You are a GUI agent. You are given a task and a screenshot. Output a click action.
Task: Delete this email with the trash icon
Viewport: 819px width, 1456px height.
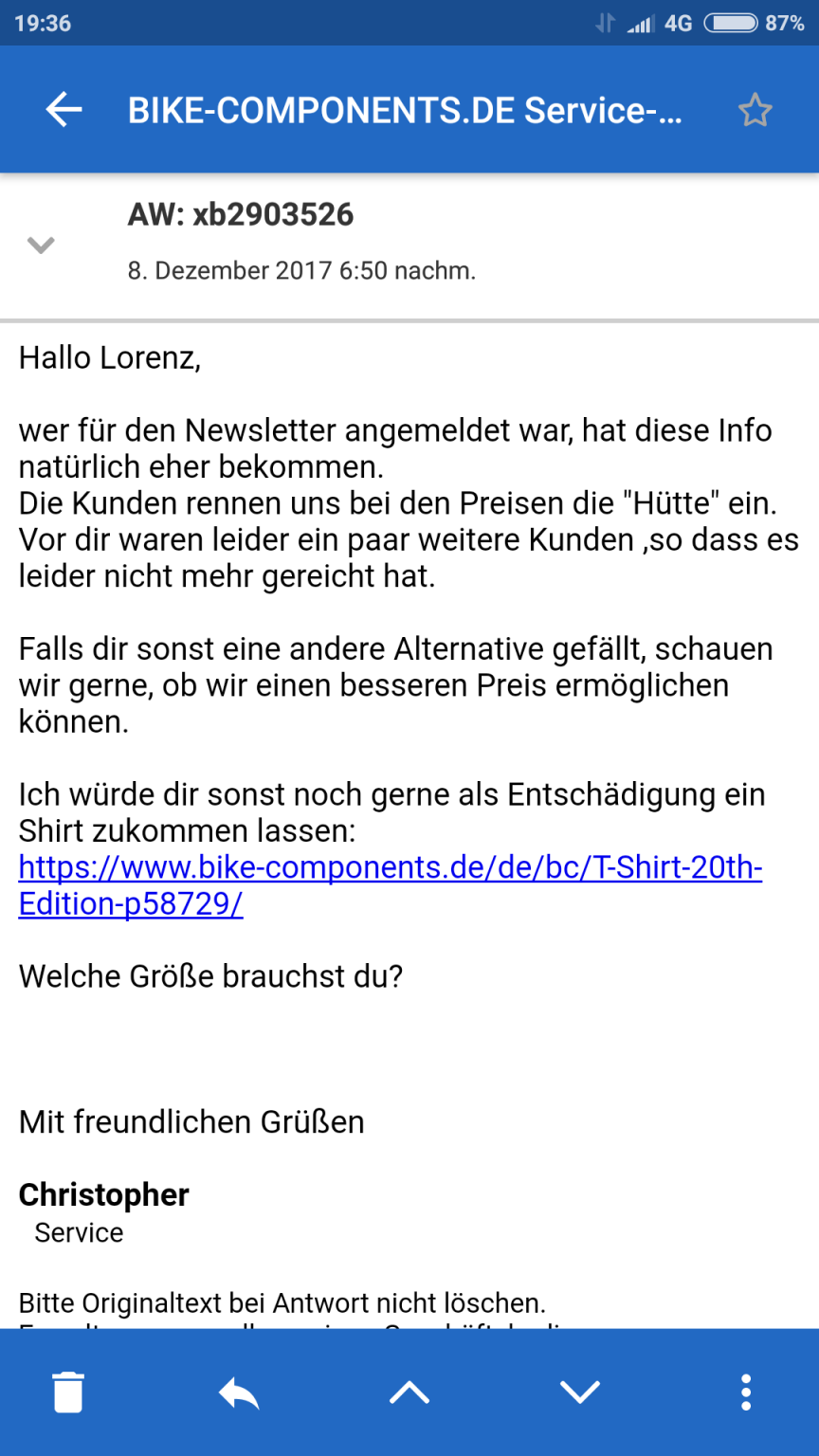(68, 1392)
